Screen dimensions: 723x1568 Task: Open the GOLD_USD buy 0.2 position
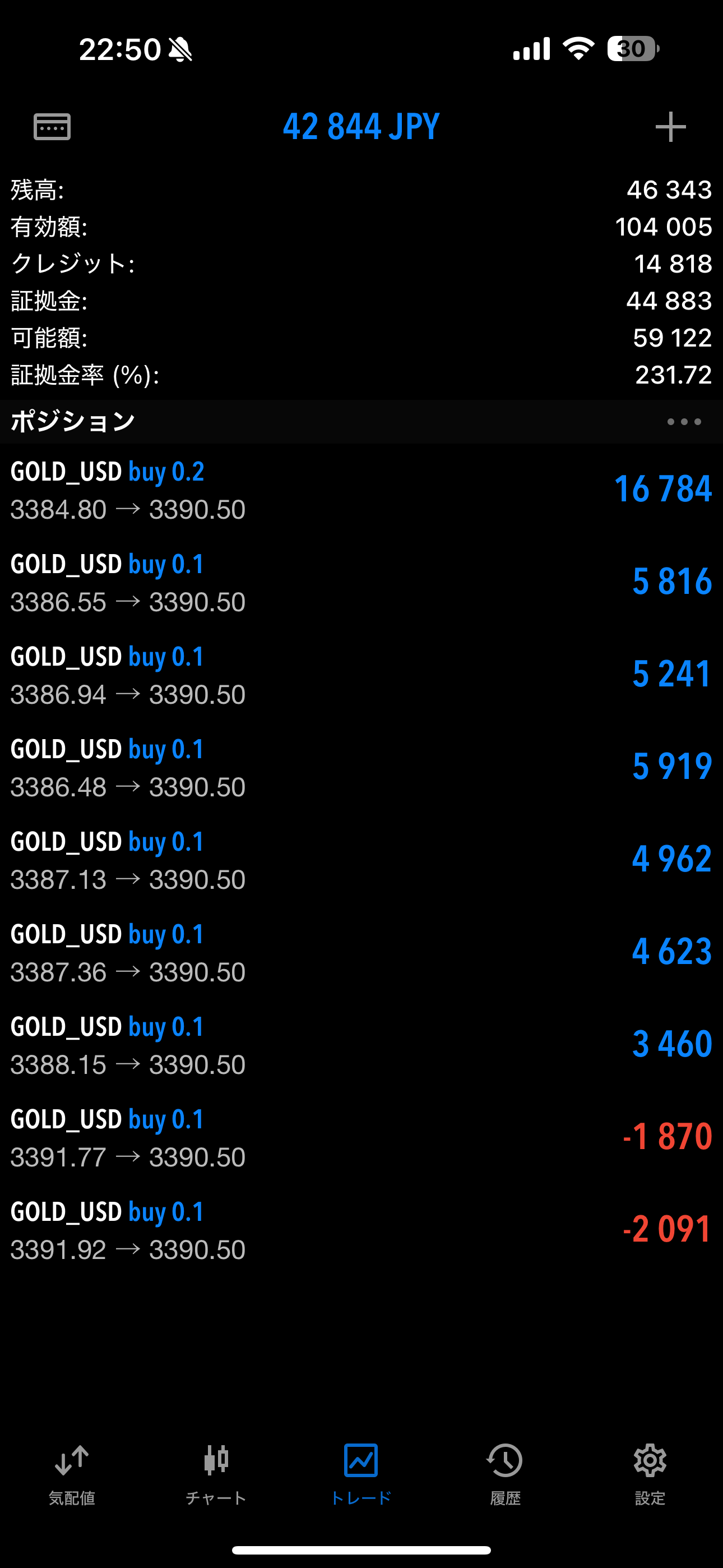click(361, 490)
